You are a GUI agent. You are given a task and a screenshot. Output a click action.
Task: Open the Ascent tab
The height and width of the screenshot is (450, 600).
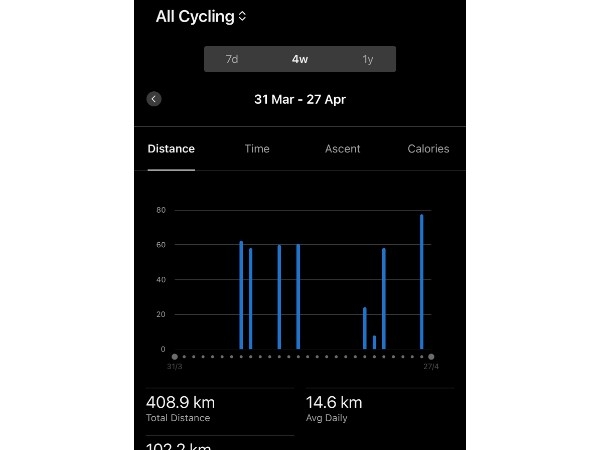tap(342, 149)
